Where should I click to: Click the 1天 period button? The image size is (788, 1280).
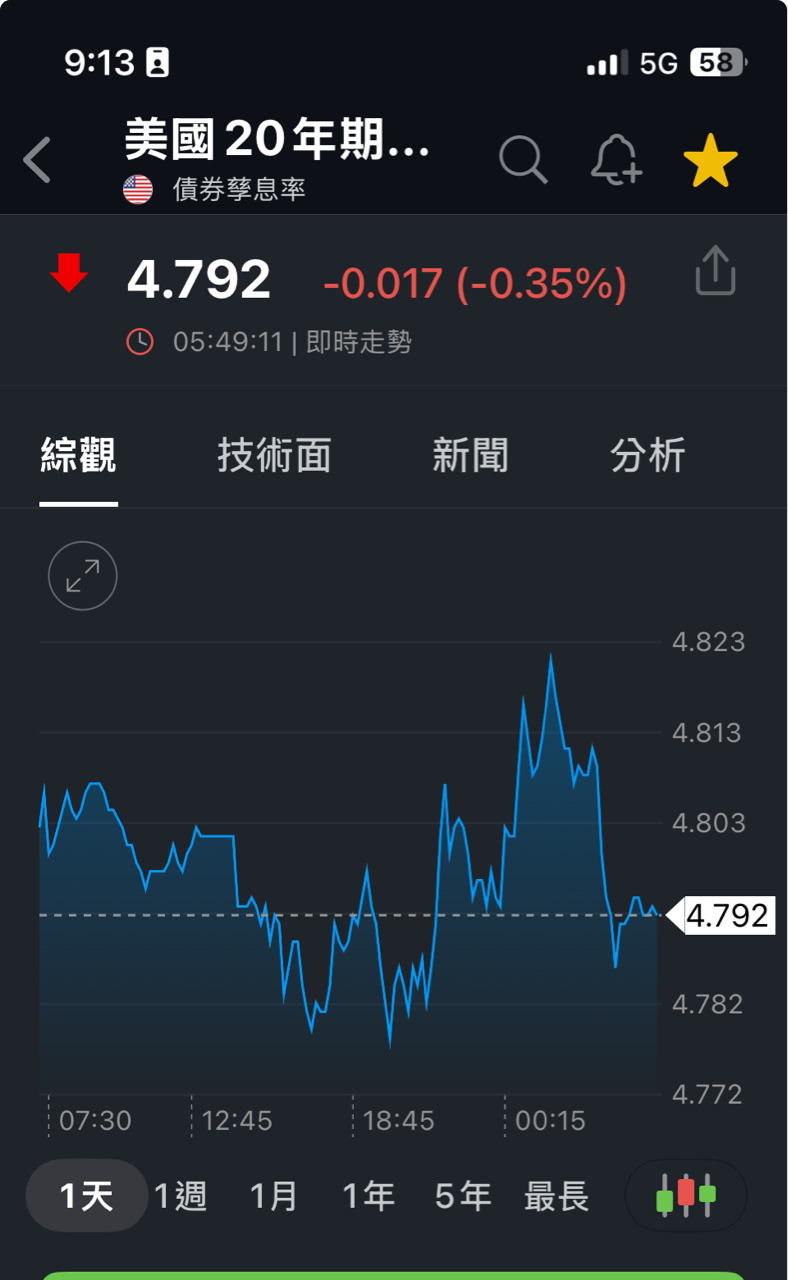[84, 1195]
